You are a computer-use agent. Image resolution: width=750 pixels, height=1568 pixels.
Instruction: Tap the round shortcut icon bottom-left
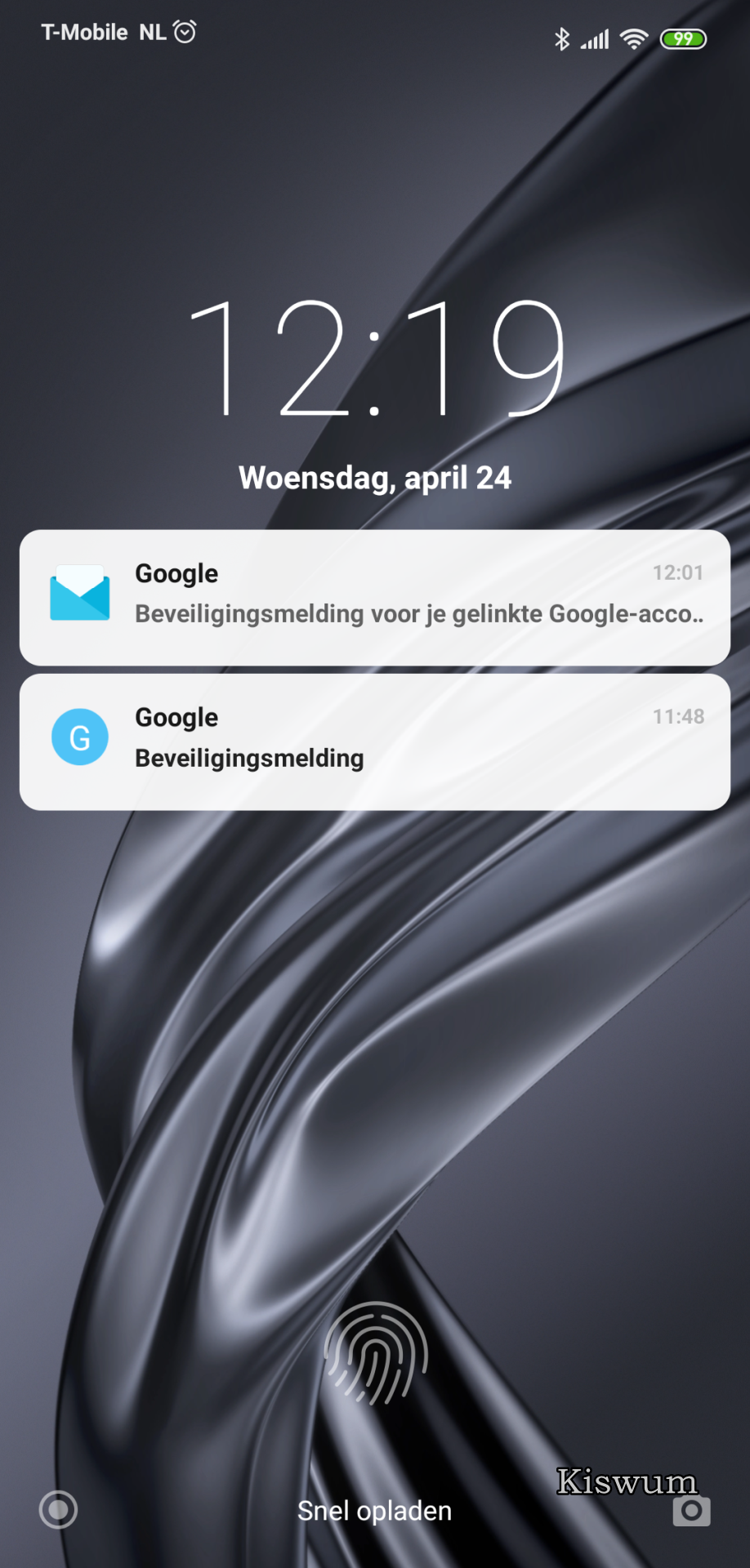pos(59,1510)
